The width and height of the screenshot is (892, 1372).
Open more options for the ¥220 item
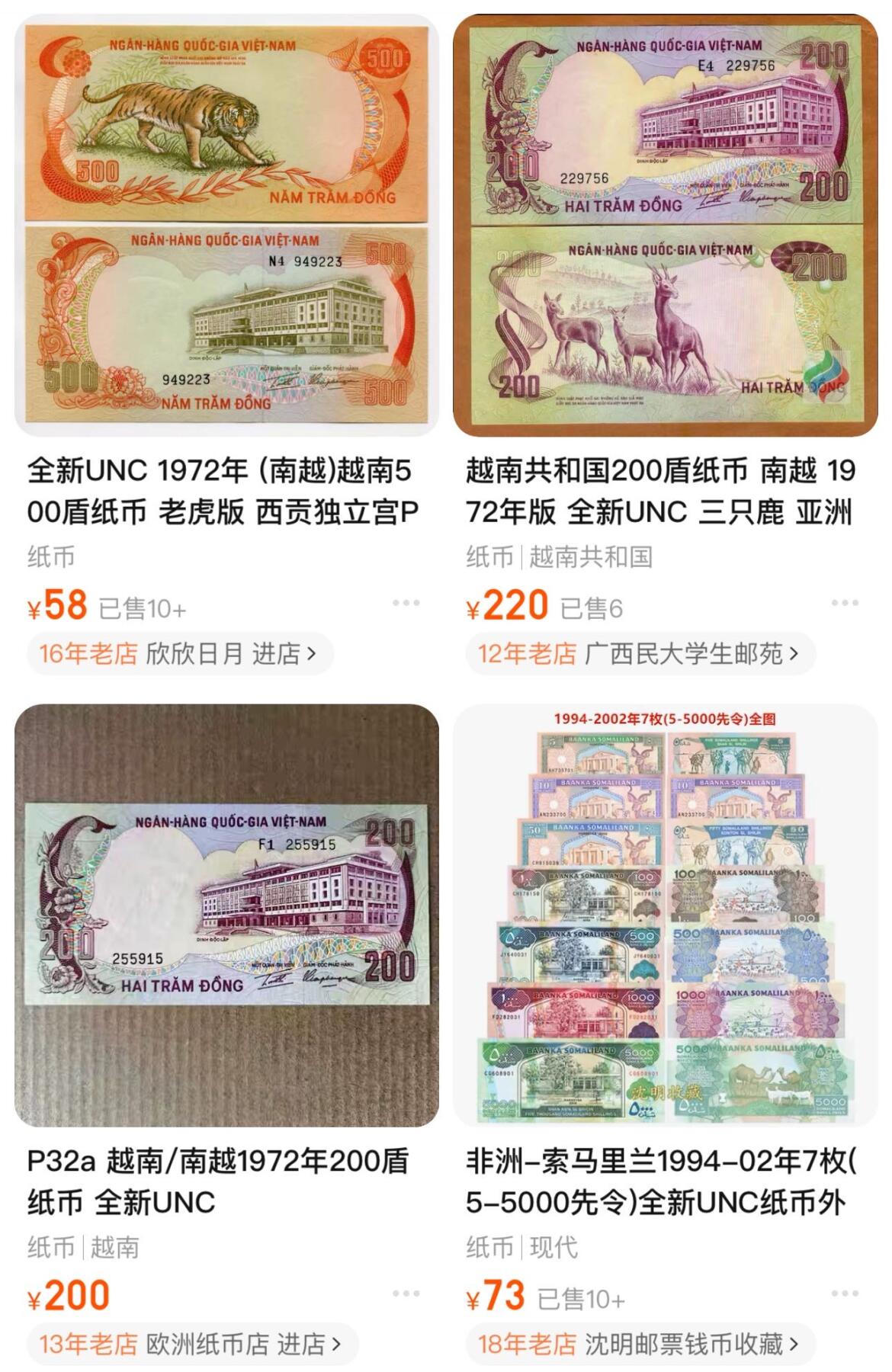tap(845, 603)
